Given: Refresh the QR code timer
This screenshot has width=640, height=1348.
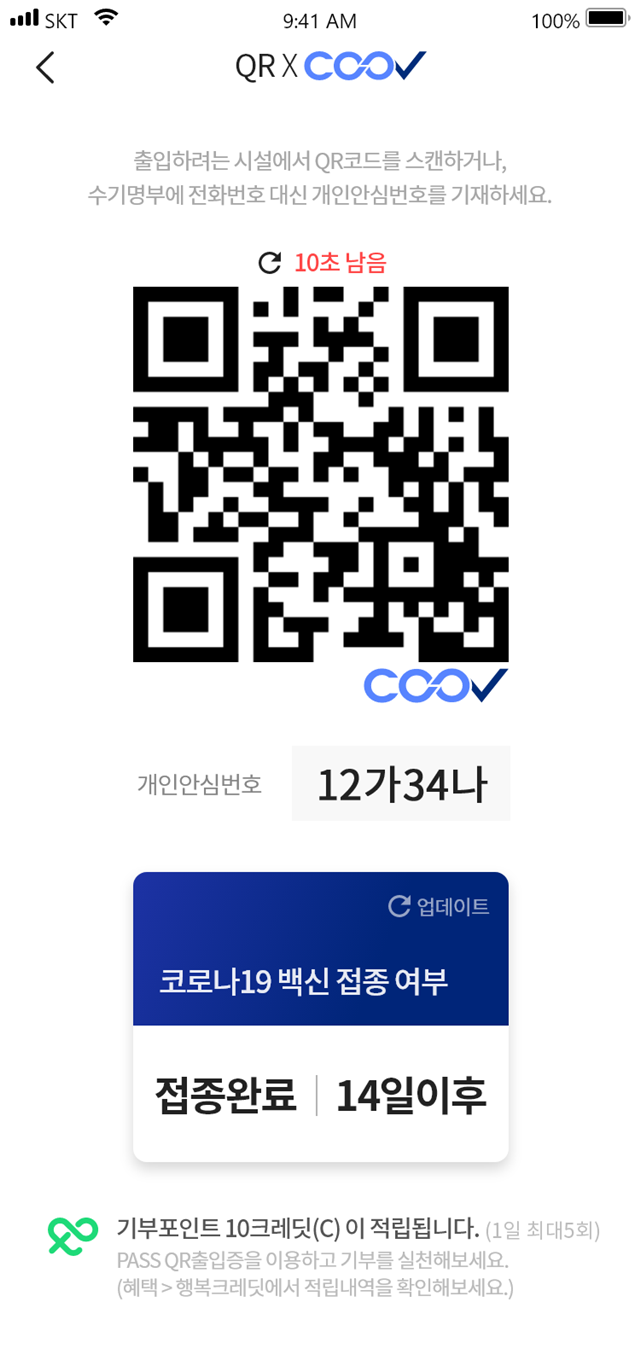Looking at the screenshot, I should tap(270, 263).
